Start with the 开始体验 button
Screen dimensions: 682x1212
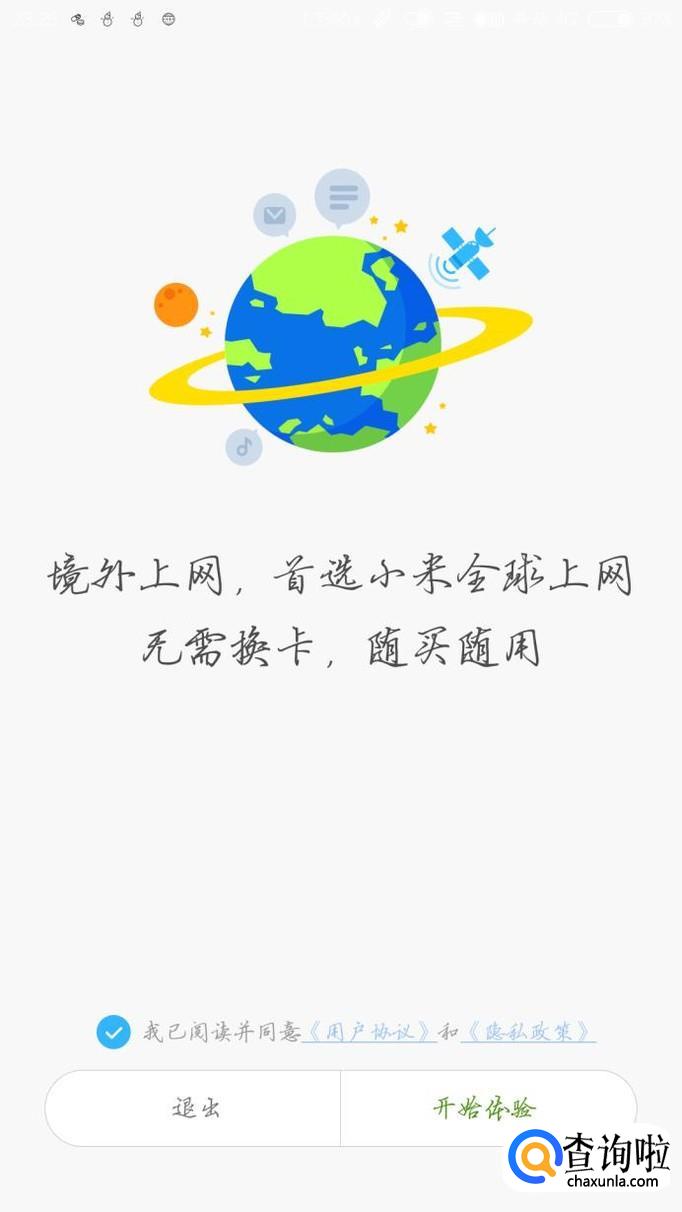coord(484,1108)
